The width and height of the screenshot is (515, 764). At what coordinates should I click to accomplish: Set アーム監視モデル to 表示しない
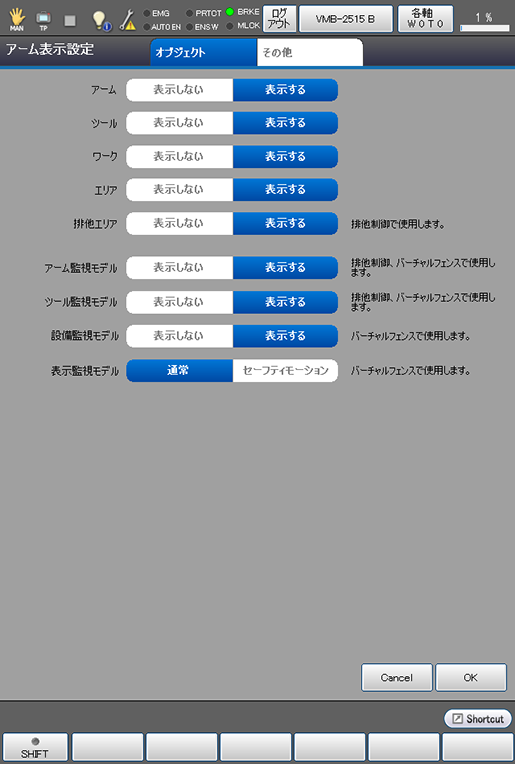(x=179, y=267)
